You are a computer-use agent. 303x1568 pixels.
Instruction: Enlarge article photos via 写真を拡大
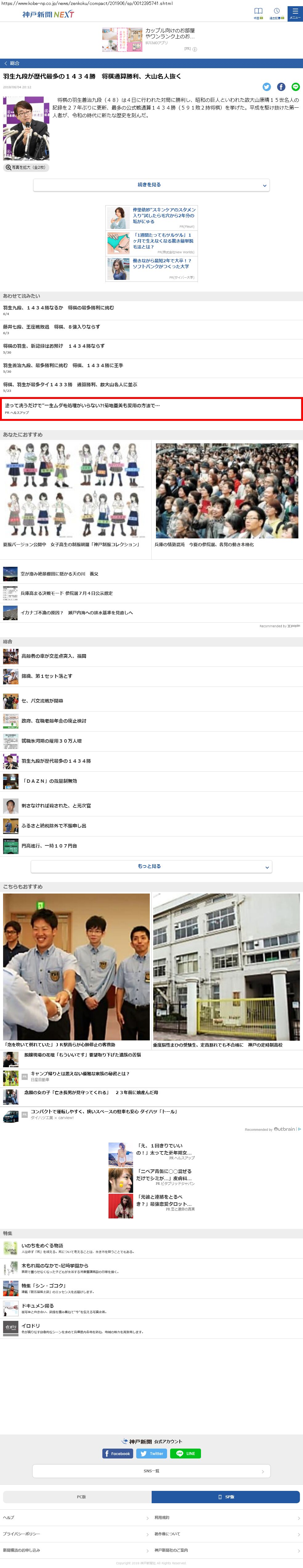pos(26,168)
